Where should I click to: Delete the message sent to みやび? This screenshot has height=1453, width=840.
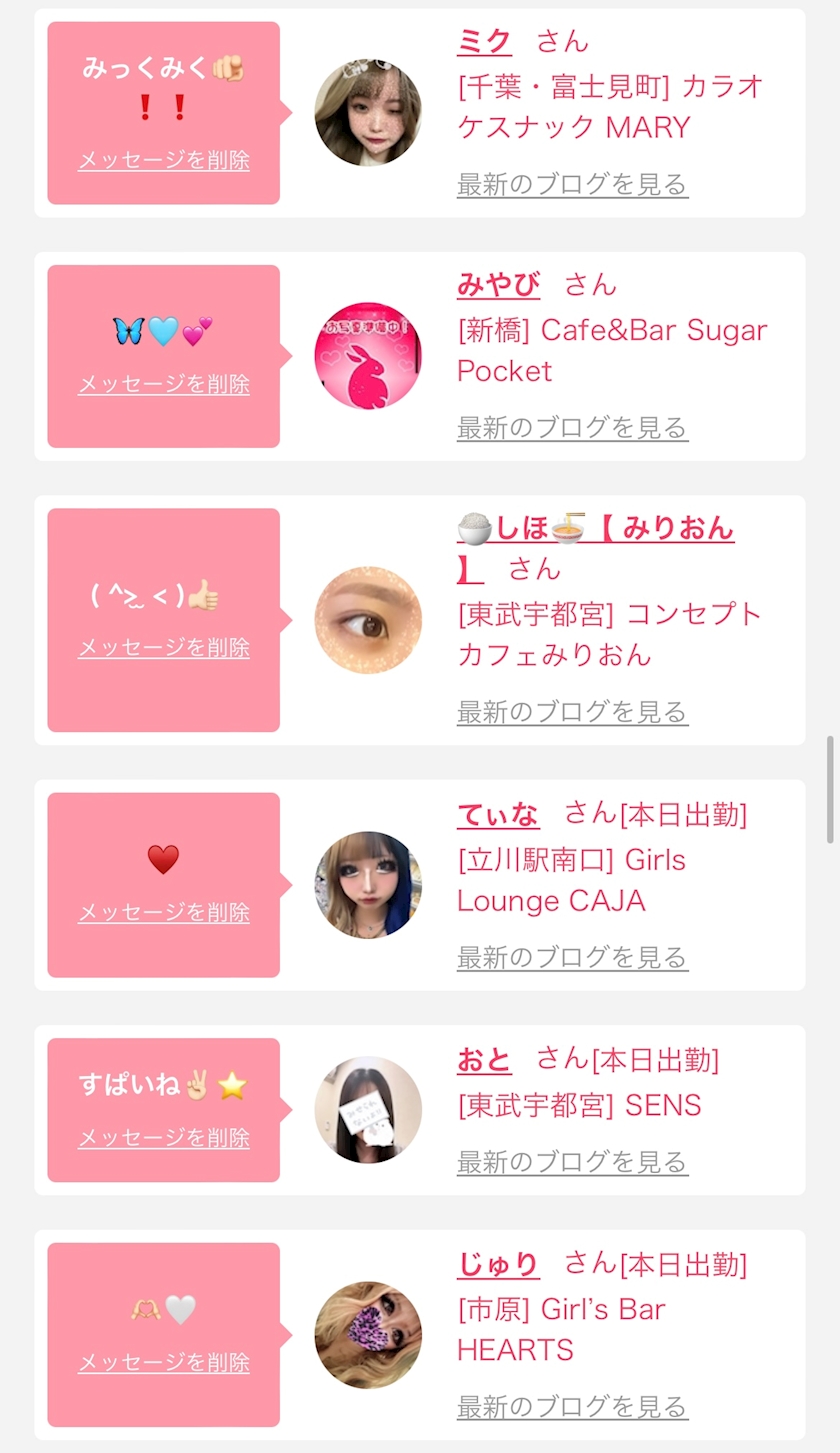[164, 384]
